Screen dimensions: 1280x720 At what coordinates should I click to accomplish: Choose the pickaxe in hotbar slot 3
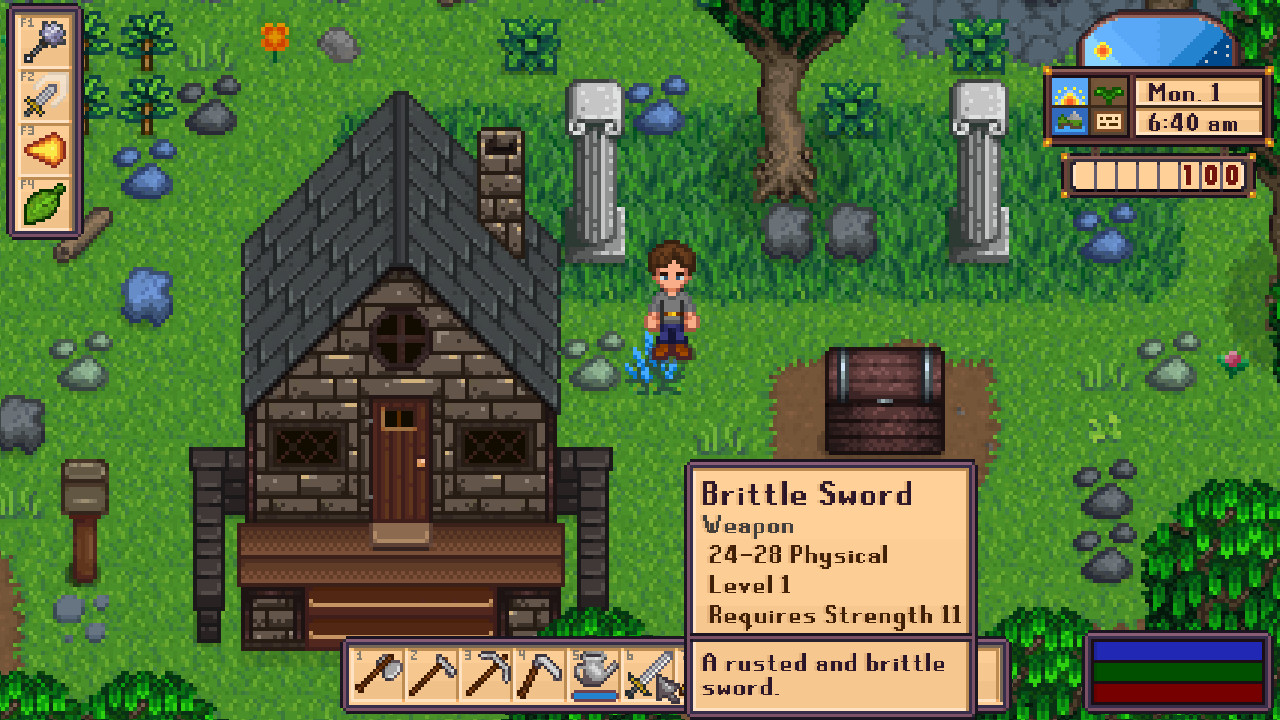[487, 675]
